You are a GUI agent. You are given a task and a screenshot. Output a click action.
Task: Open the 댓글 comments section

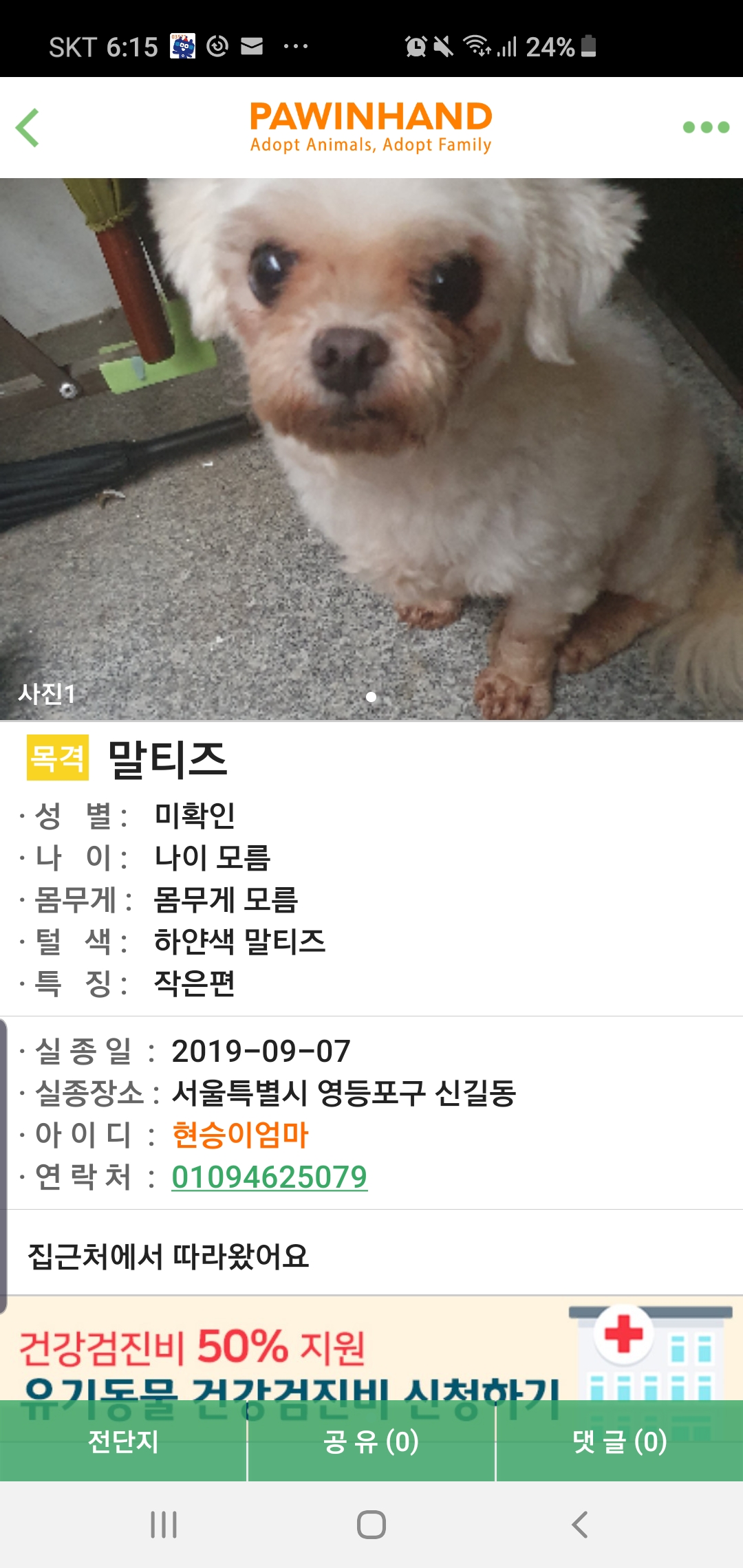tap(619, 1441)
